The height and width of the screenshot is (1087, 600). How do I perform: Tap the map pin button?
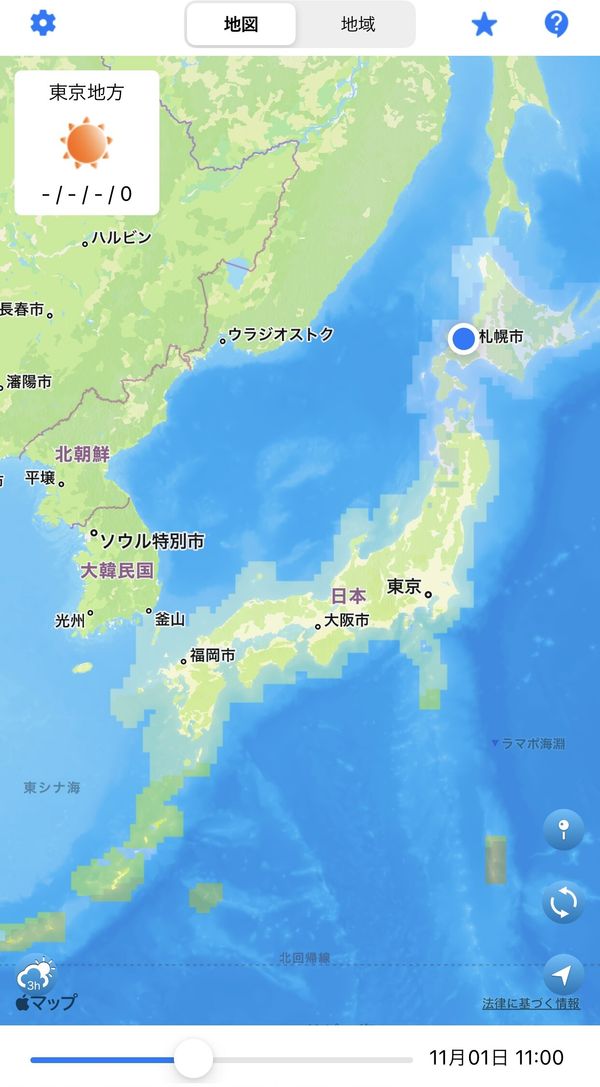tap(563, 830)
